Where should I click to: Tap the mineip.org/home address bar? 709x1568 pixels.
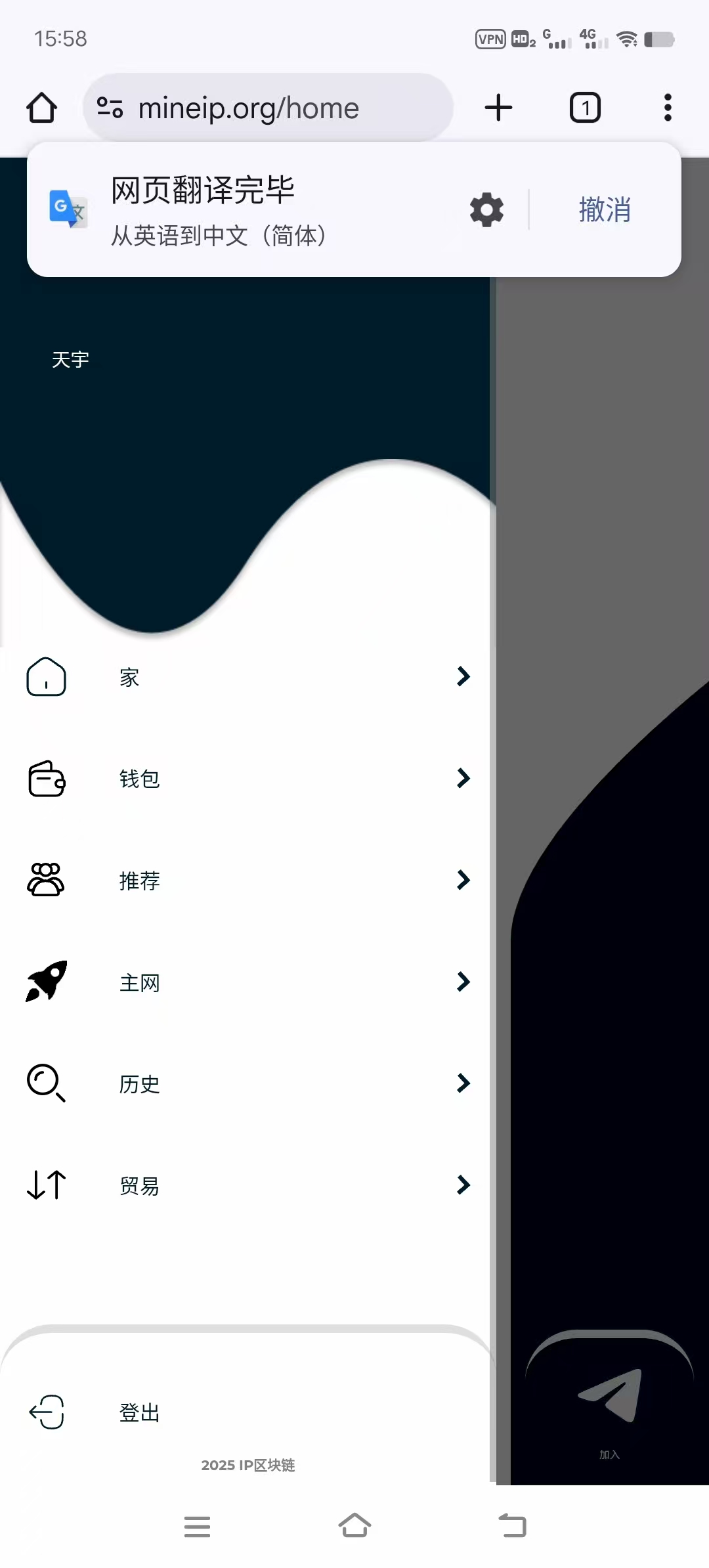click(x=268, y=108)
